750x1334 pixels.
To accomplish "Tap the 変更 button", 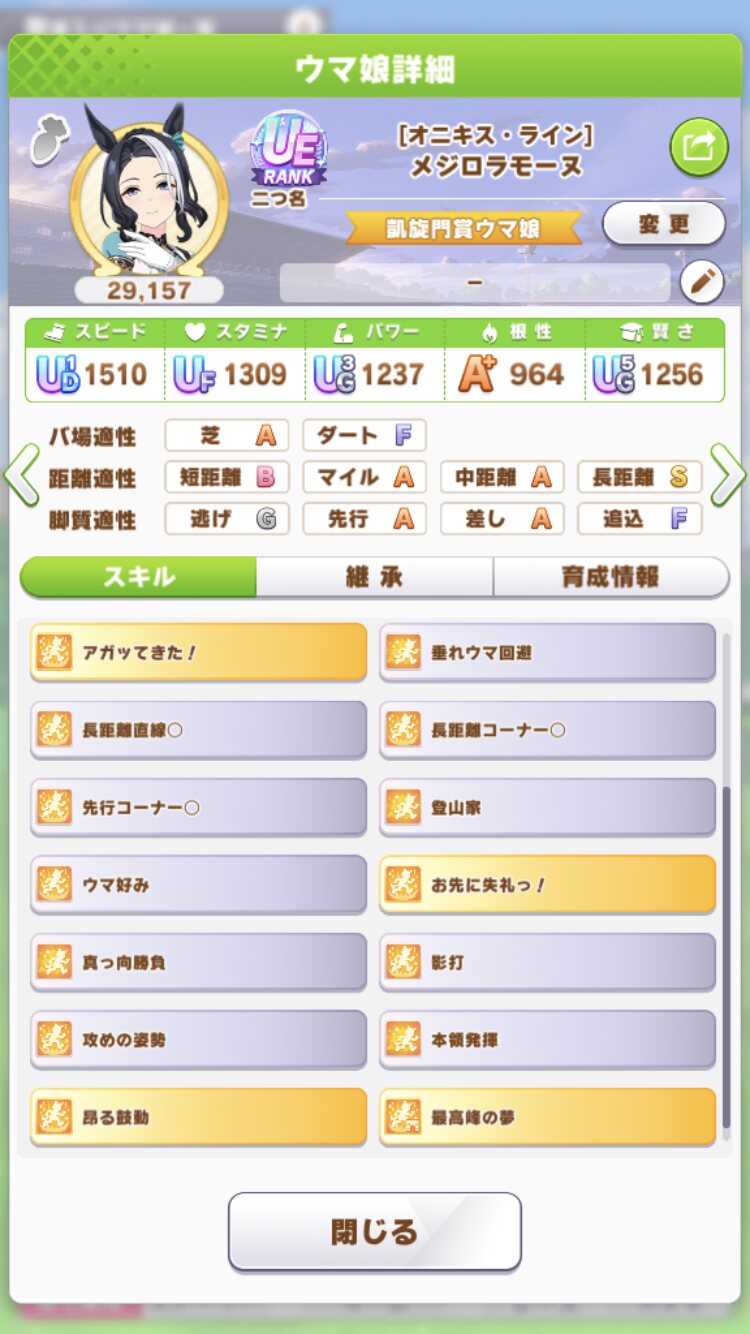I will [x=663, y=224].
